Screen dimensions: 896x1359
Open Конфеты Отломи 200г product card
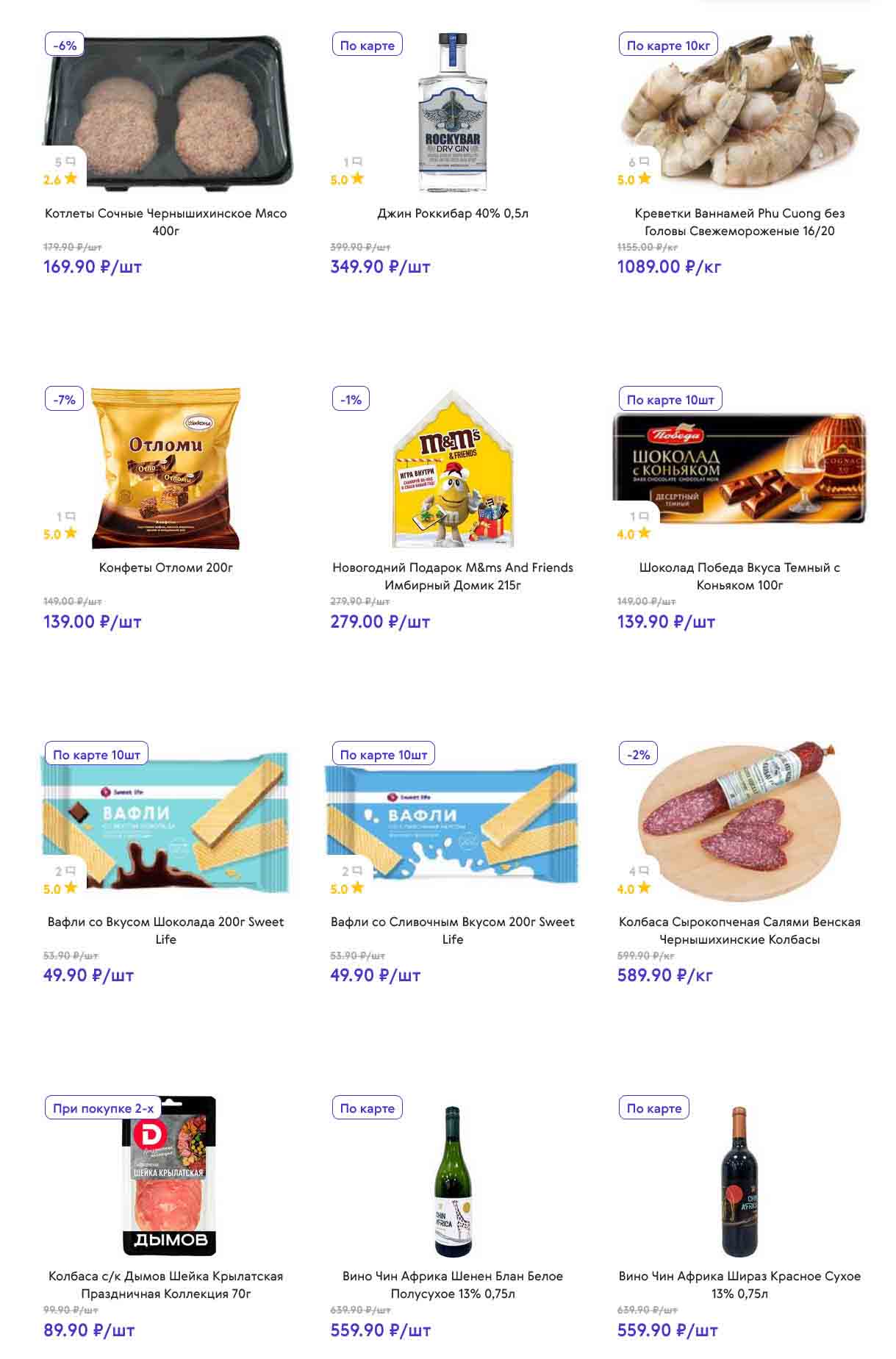click(x=165, y=567)
